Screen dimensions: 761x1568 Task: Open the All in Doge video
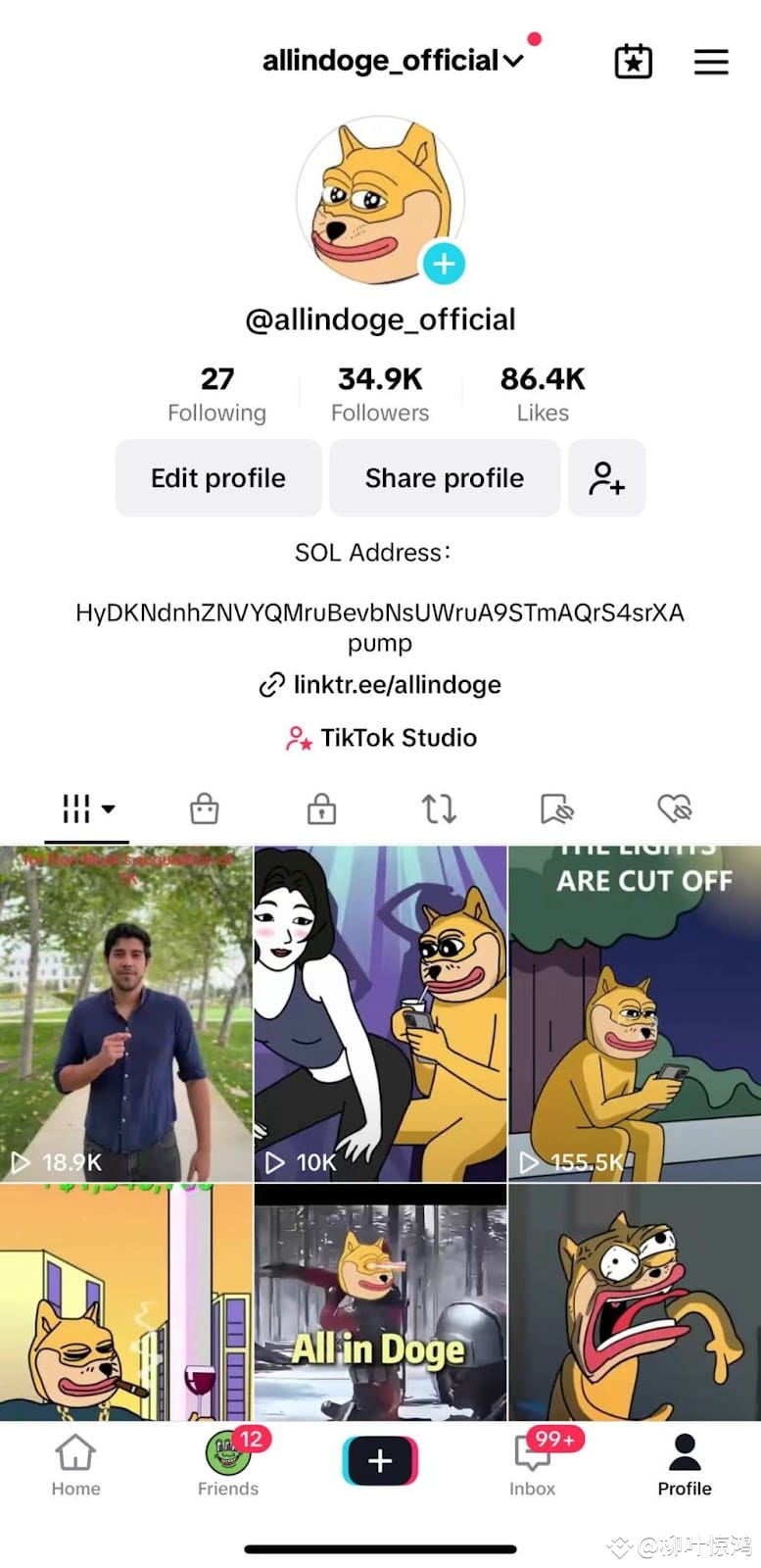(x=380, y=1301)
